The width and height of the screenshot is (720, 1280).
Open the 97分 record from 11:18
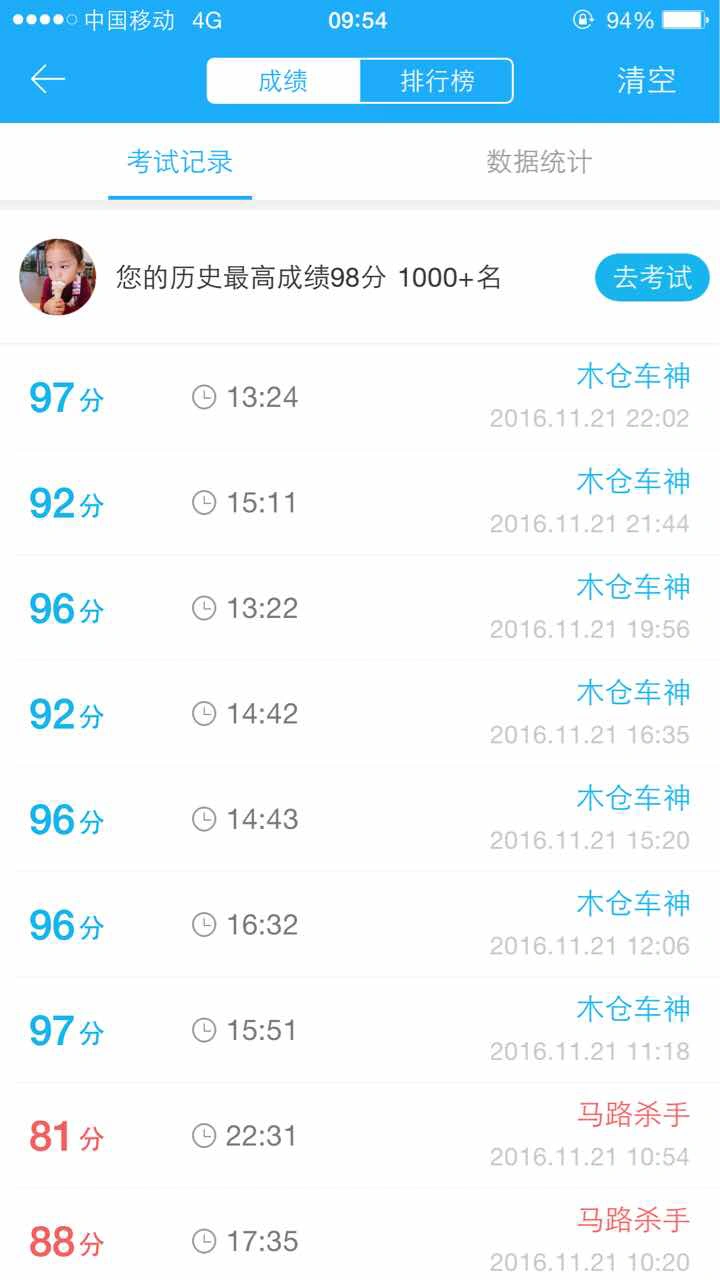coord(360,1030)
